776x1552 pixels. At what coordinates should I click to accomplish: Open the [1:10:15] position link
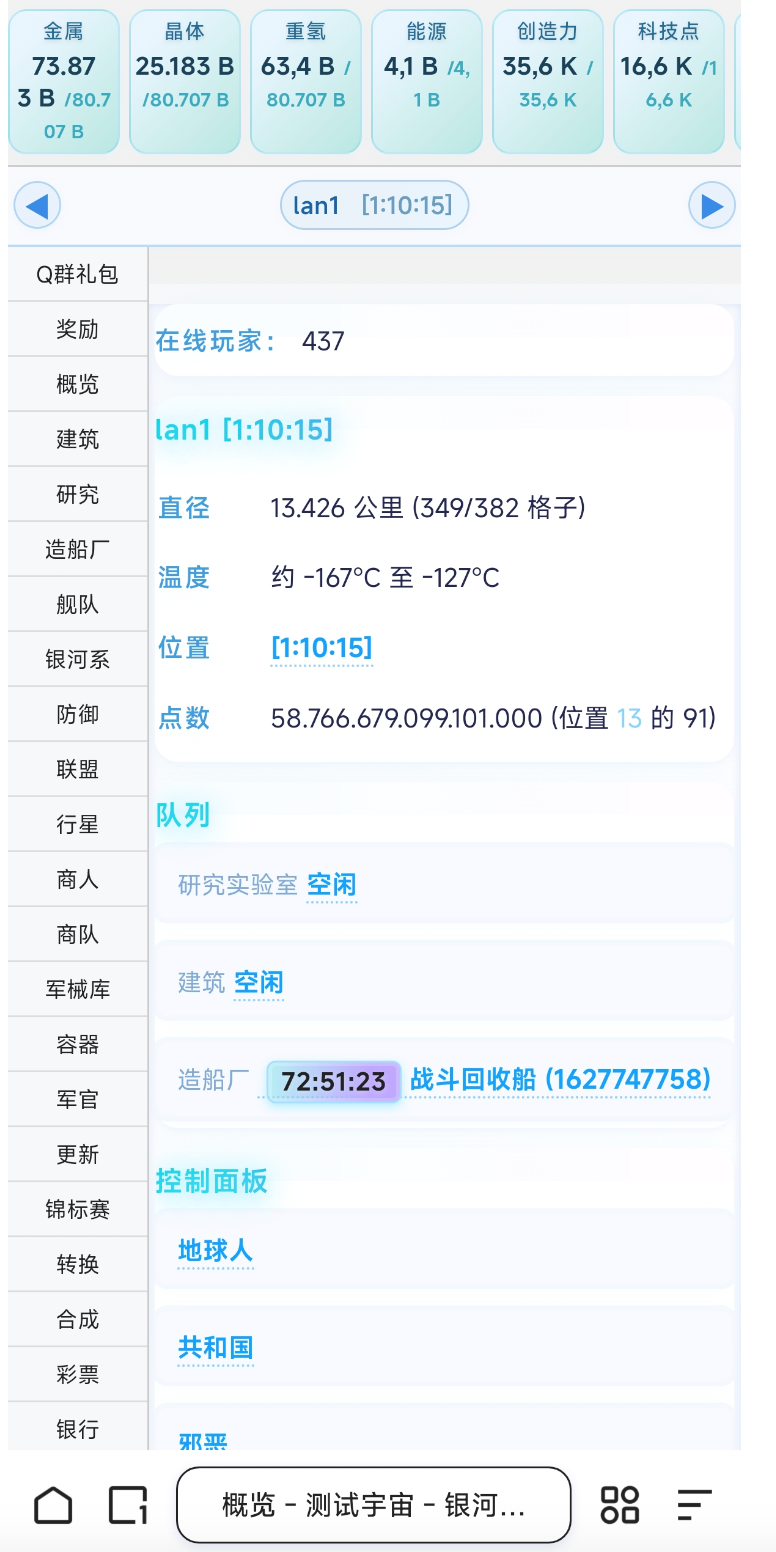tap(321, 648)
